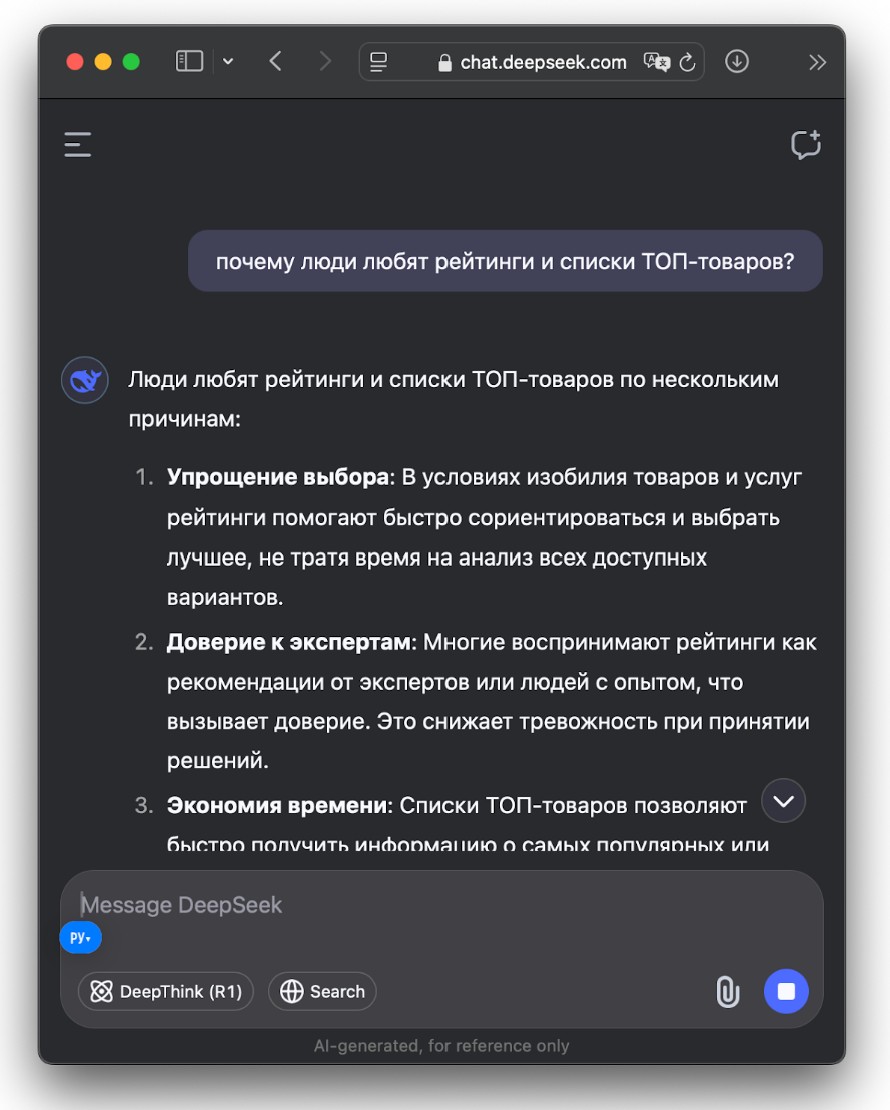Image resolution: width=890 pixels, height=1110 pixels.
Task: Open the browser downloads button
Action: 737,62
